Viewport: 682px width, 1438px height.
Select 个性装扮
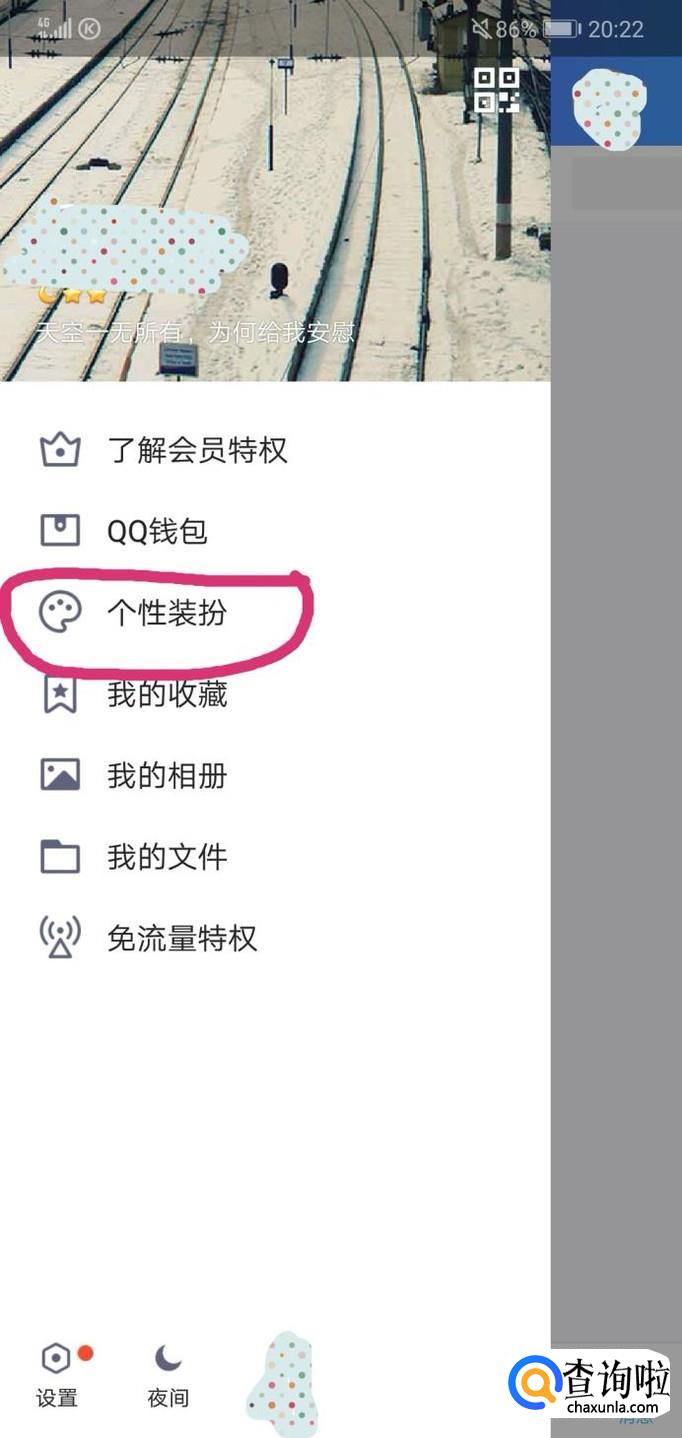pyautogui.click(x=275, y=613)
